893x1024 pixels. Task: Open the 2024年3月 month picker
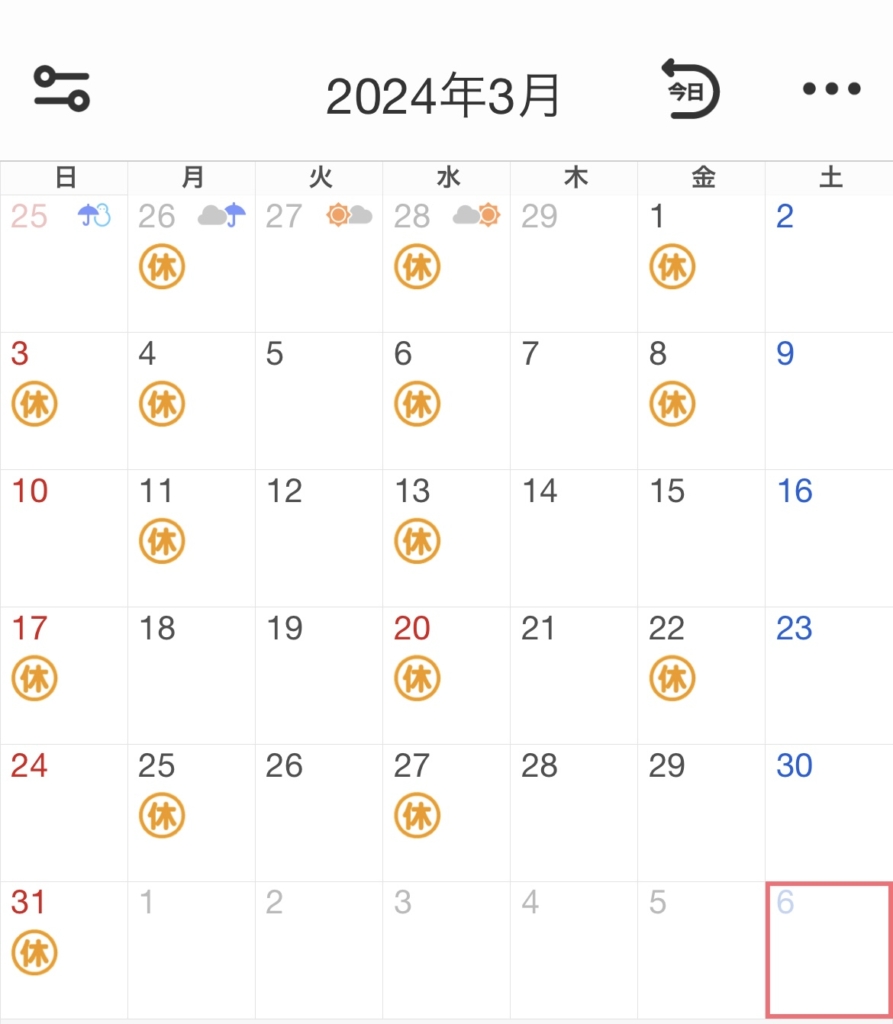(443, 96)
